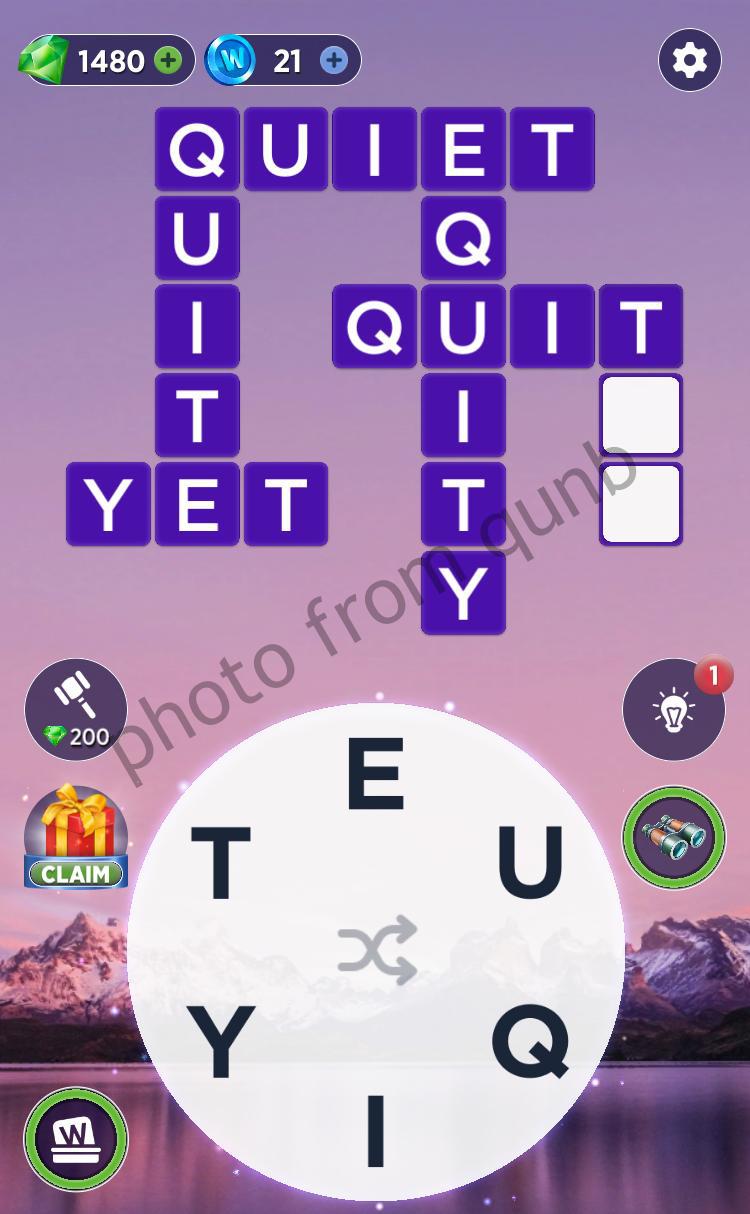Use the 200-gem hammer power-up

[x=75, y=709]
